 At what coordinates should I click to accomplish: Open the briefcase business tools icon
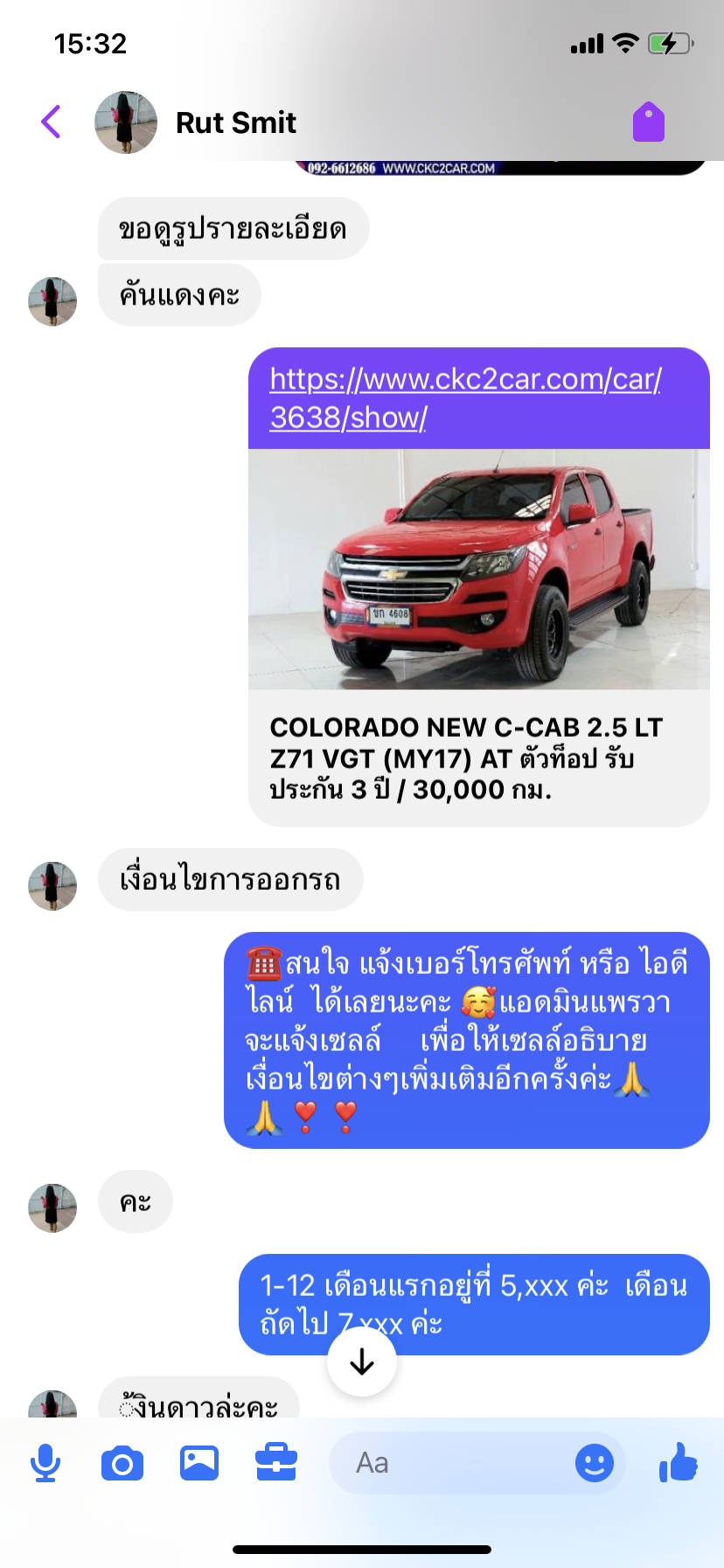pyautogui.click(x=276, y=1463)
